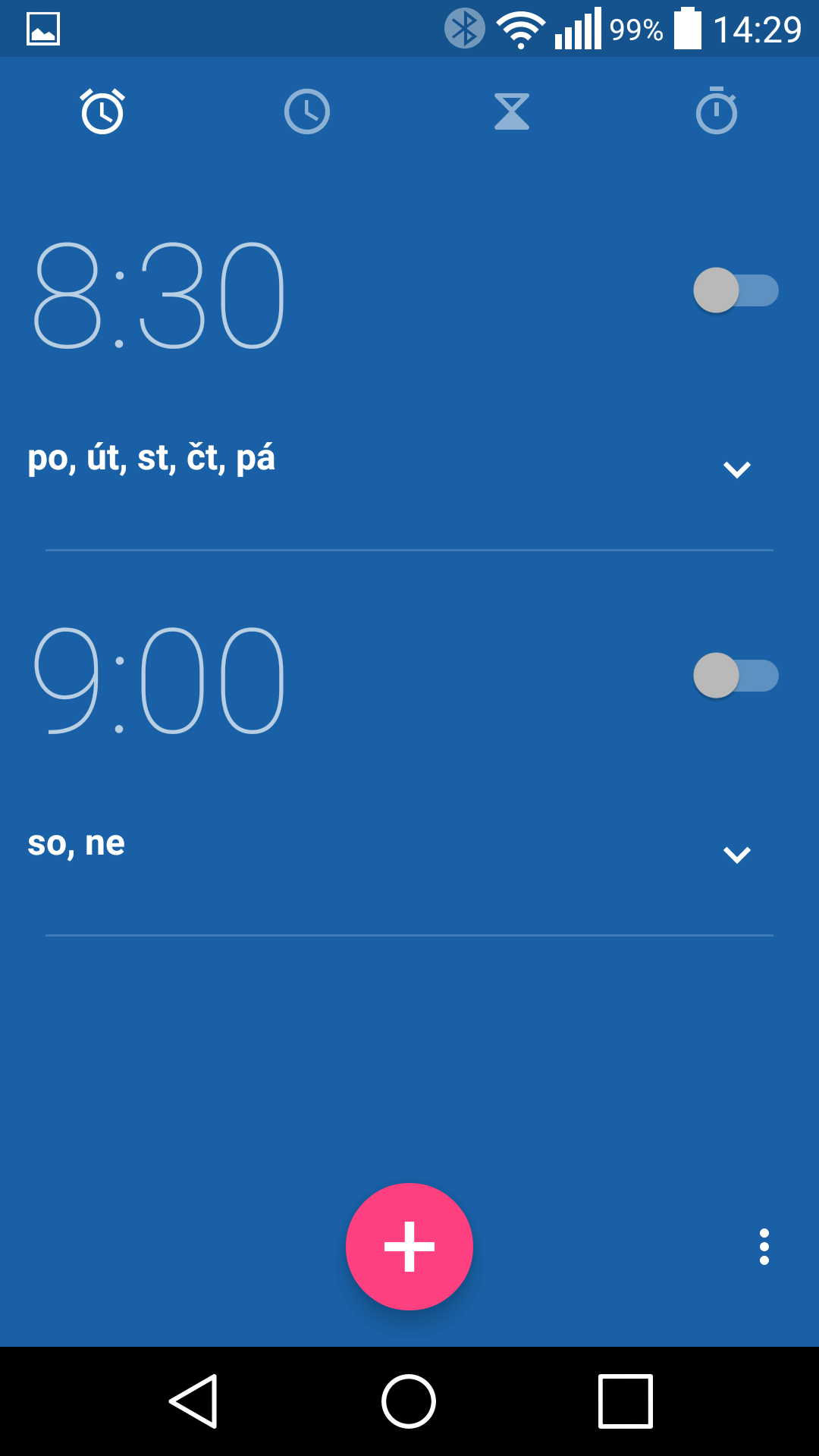The height and width of the screenshot is (1456, 819).
Task: Open the overflow menu
Action: pyautogui.click(x=764, y=1247)
